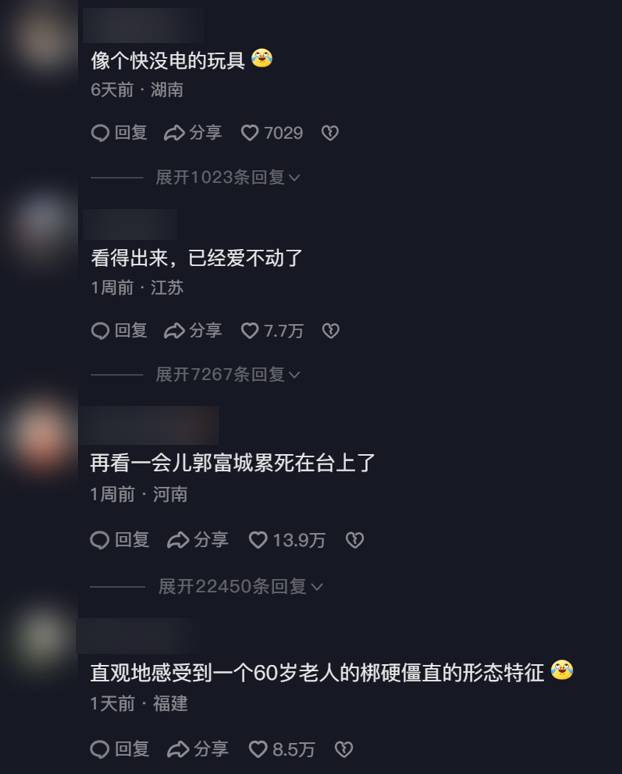Share the comment about 郭富城累死在台上
Viewport: 622px width, 774px height.
pyautogui.click(x=197, y=540)
